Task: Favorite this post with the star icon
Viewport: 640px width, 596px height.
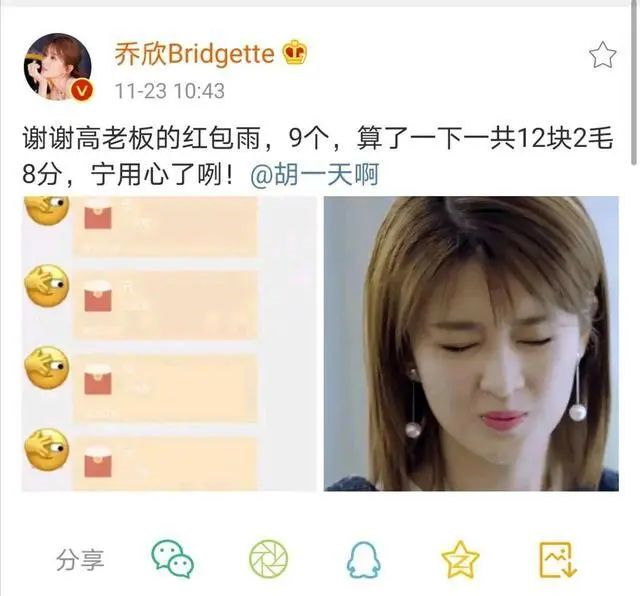Action: [x=602, y=55]
